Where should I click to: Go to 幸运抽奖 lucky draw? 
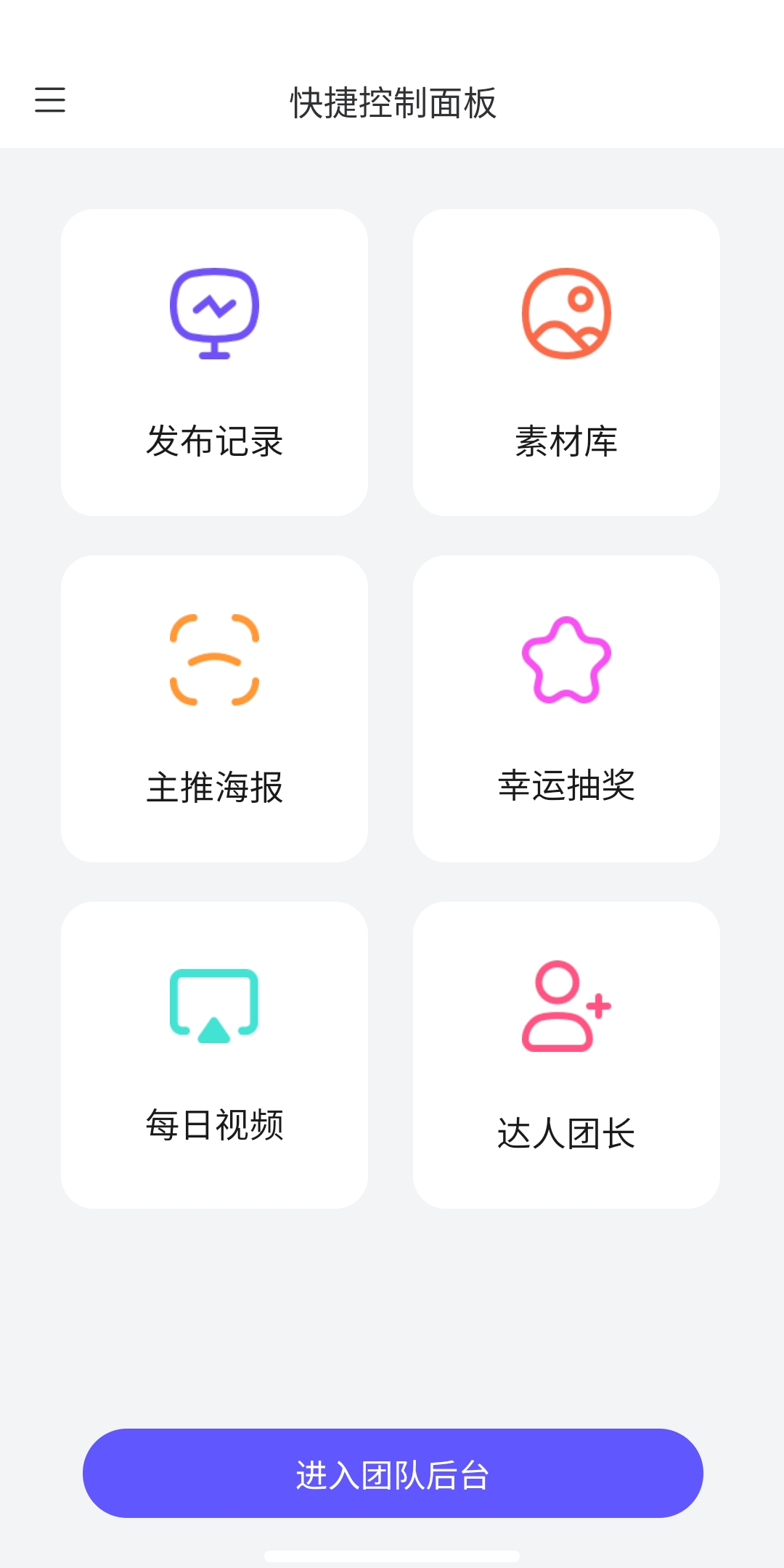tap(566, 709)
